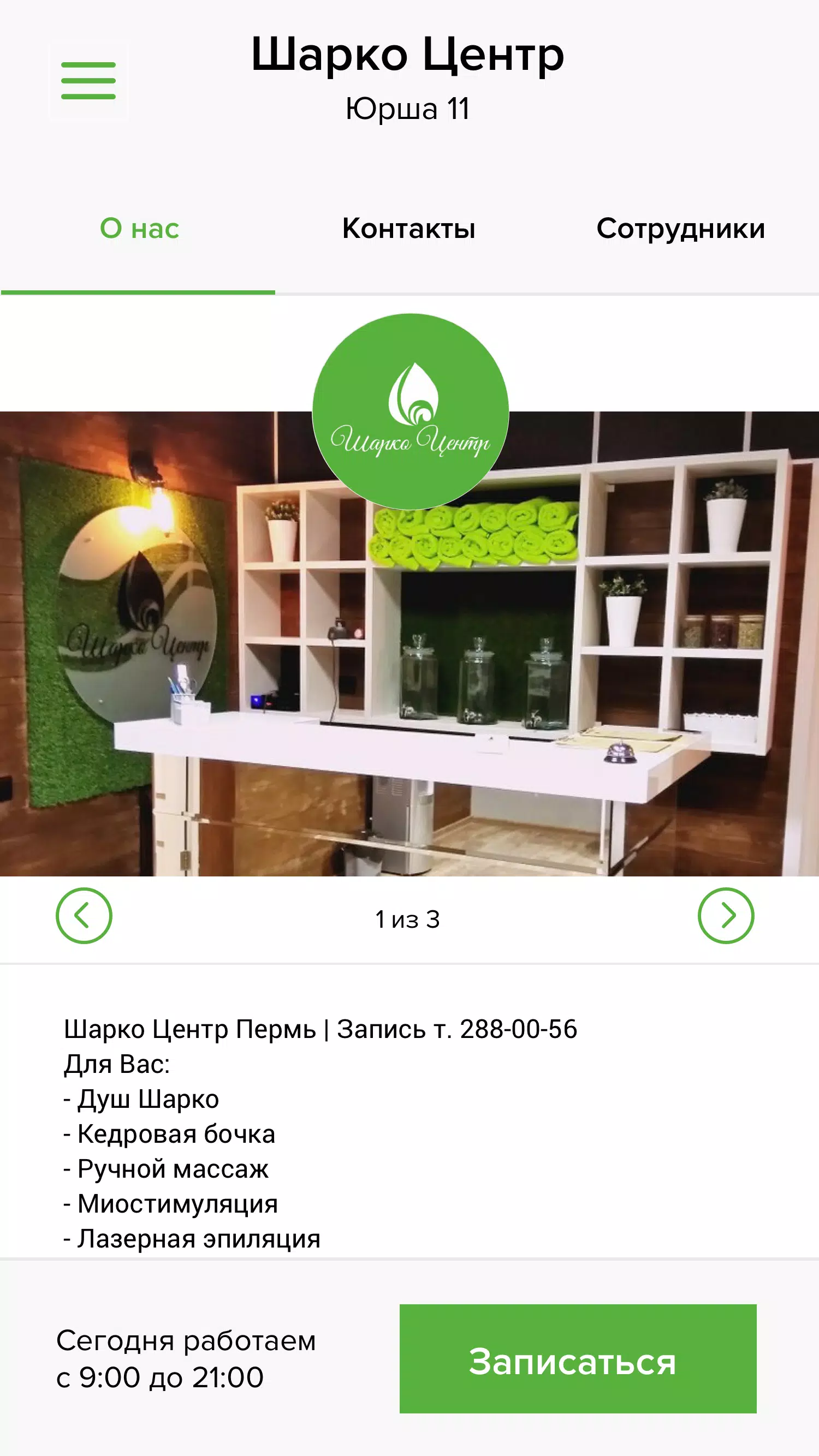This screenshot has width=819, height=1456.
Task: Select the О нас tab
Action: click(x=139, y=229)
